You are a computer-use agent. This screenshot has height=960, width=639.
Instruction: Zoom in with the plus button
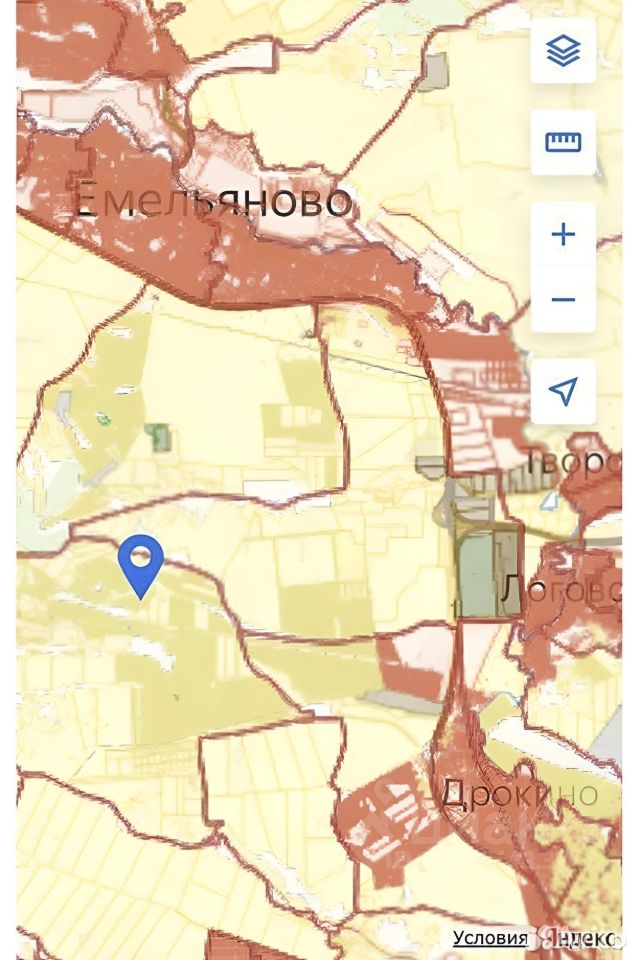(563, 235)
